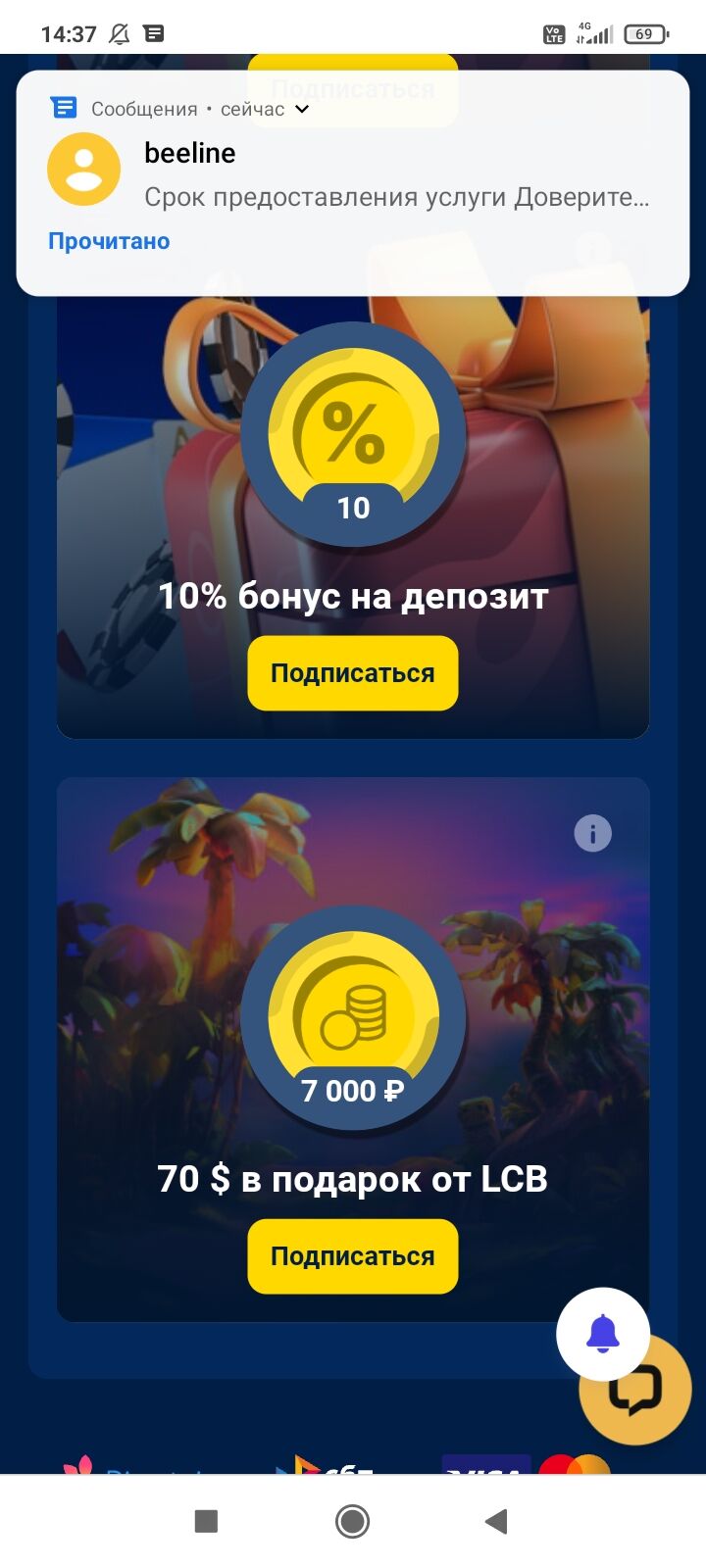
Task: Open the live chat bubble
Action: point(637,1392)
